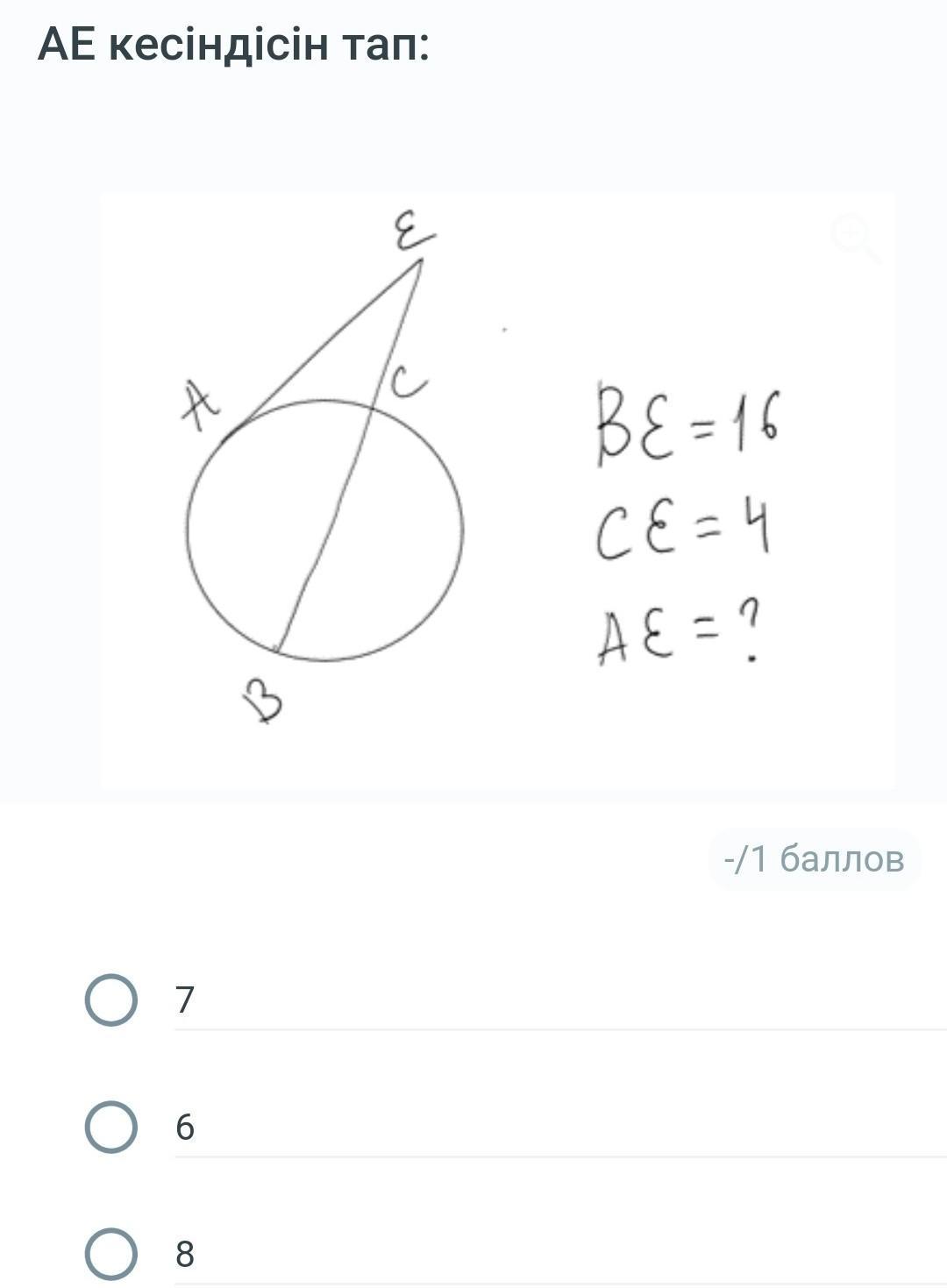Image resolution: width=947 pixels, height=1288 pixels.
Task: Select answer option 7
Action: 111,1000
